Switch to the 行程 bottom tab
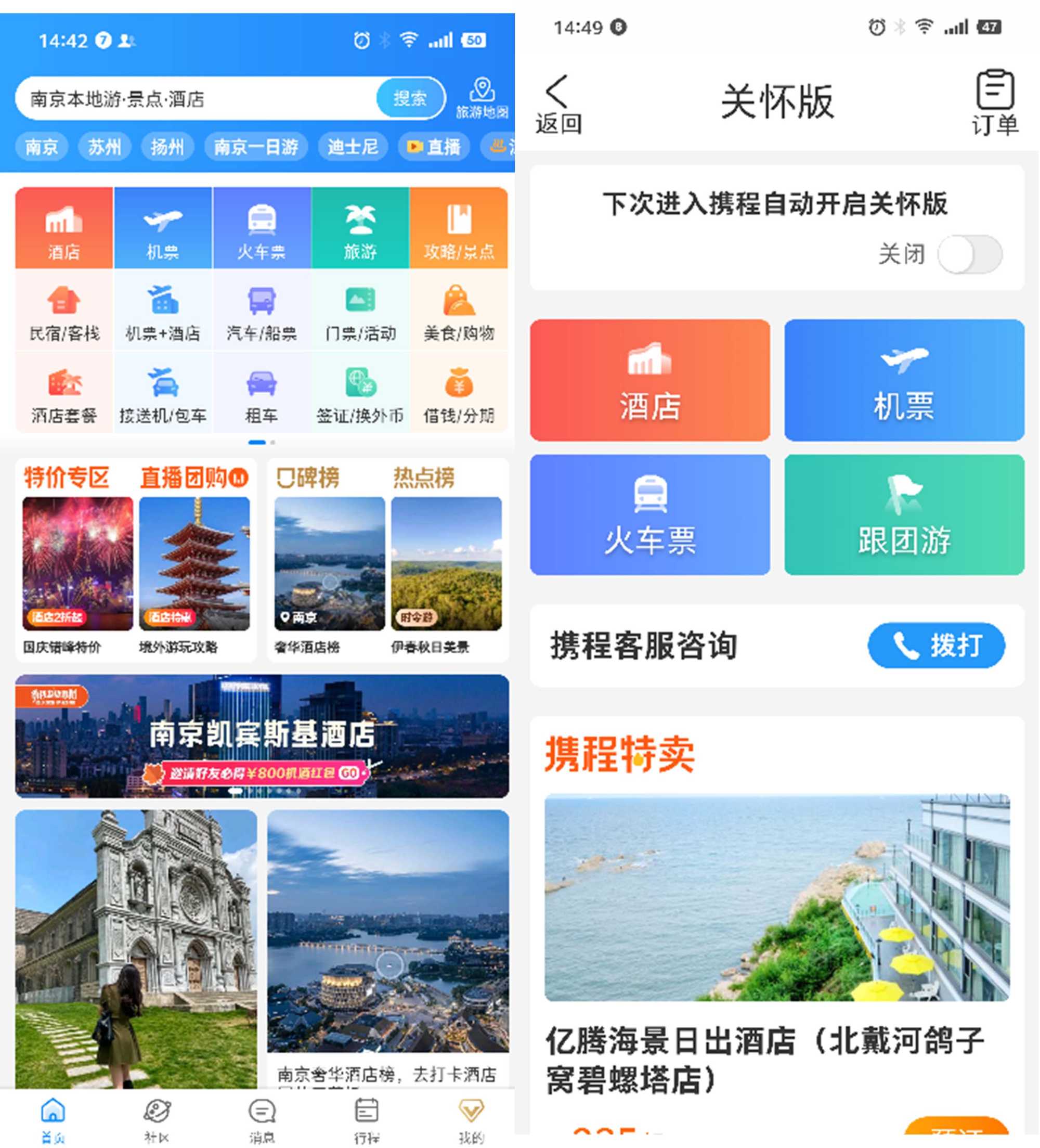Viewport: 1040px width, 1148px height. [x=366, y=1120]
